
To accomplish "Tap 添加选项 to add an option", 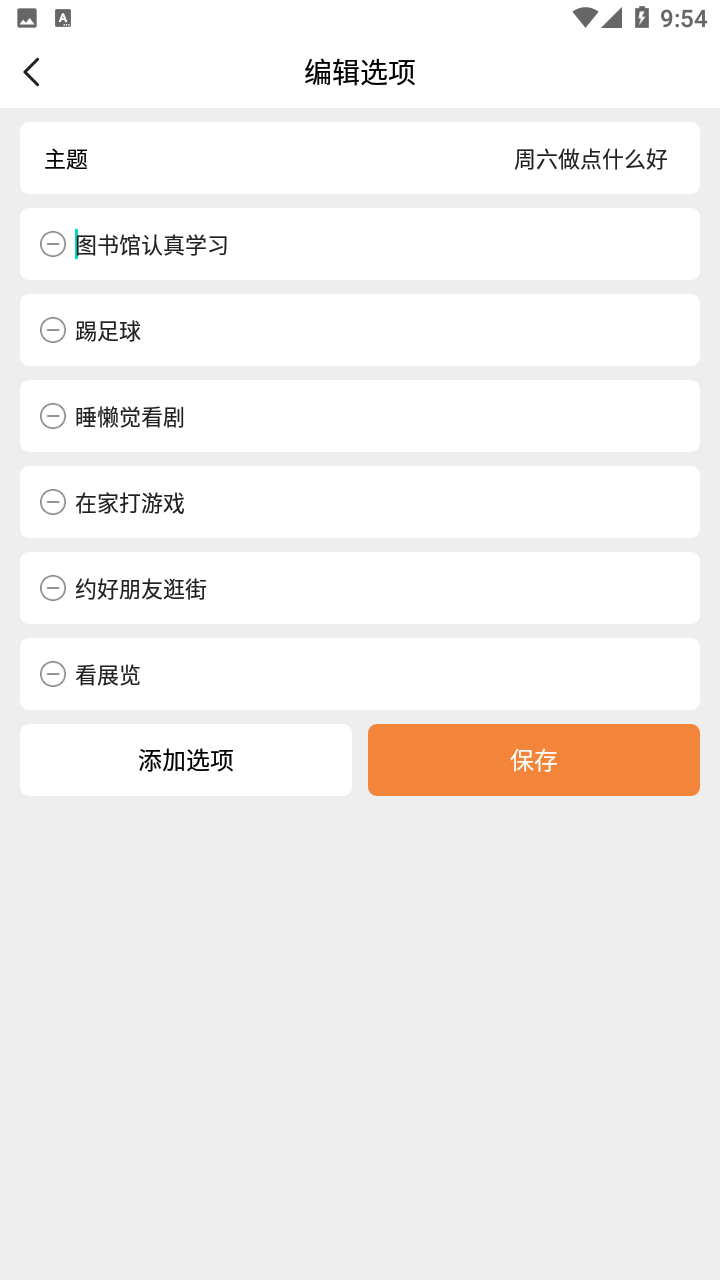I will click(186, 760).
